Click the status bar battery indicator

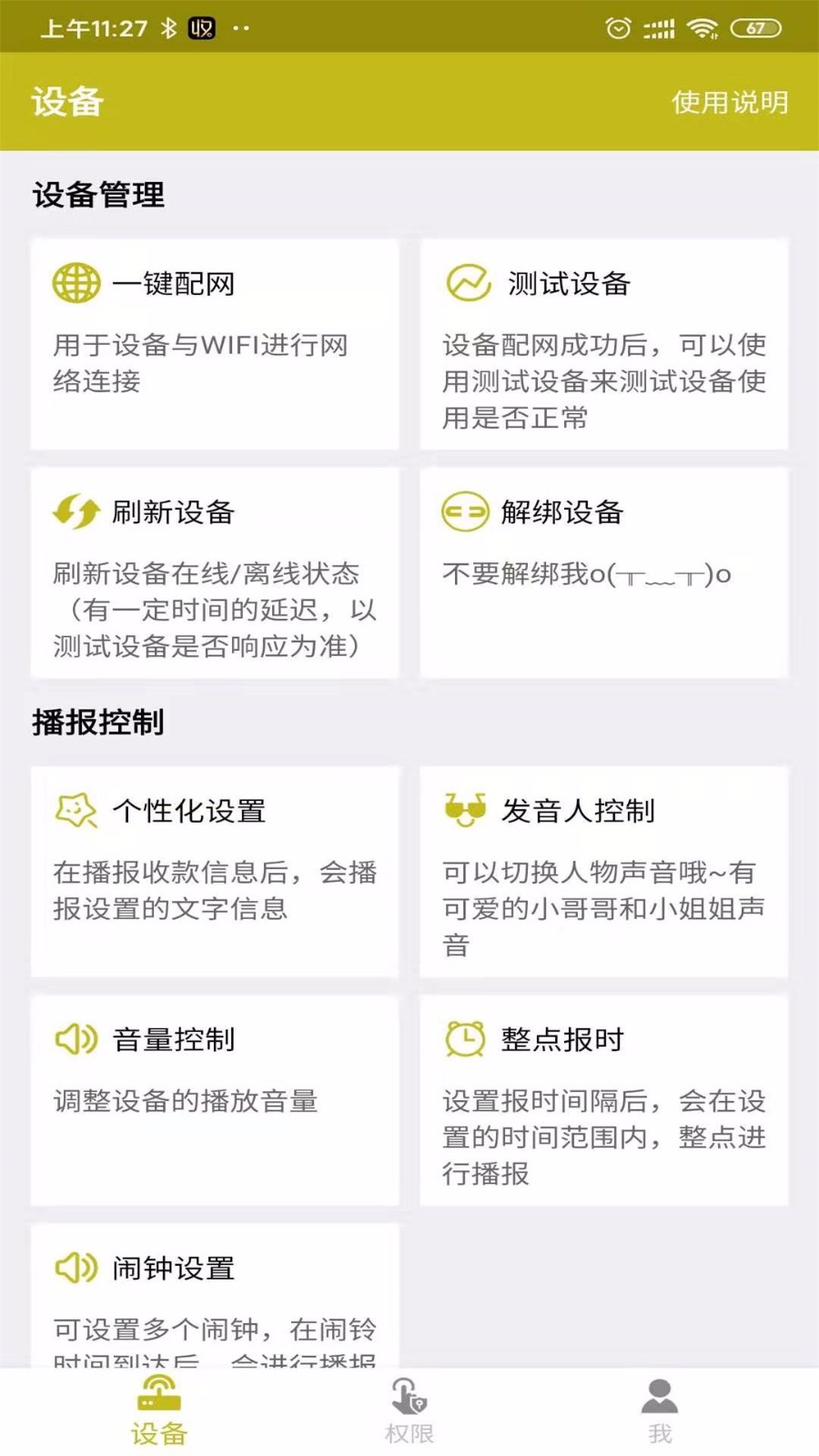click(757, 28)
